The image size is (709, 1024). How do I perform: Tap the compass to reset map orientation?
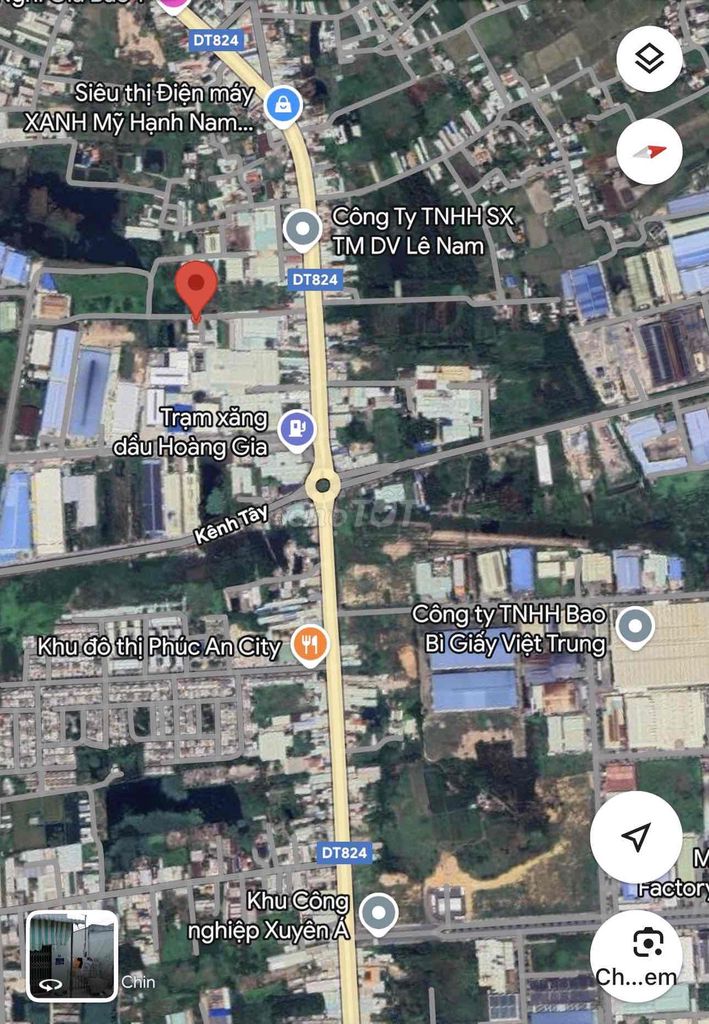click(x=649, y=152)
